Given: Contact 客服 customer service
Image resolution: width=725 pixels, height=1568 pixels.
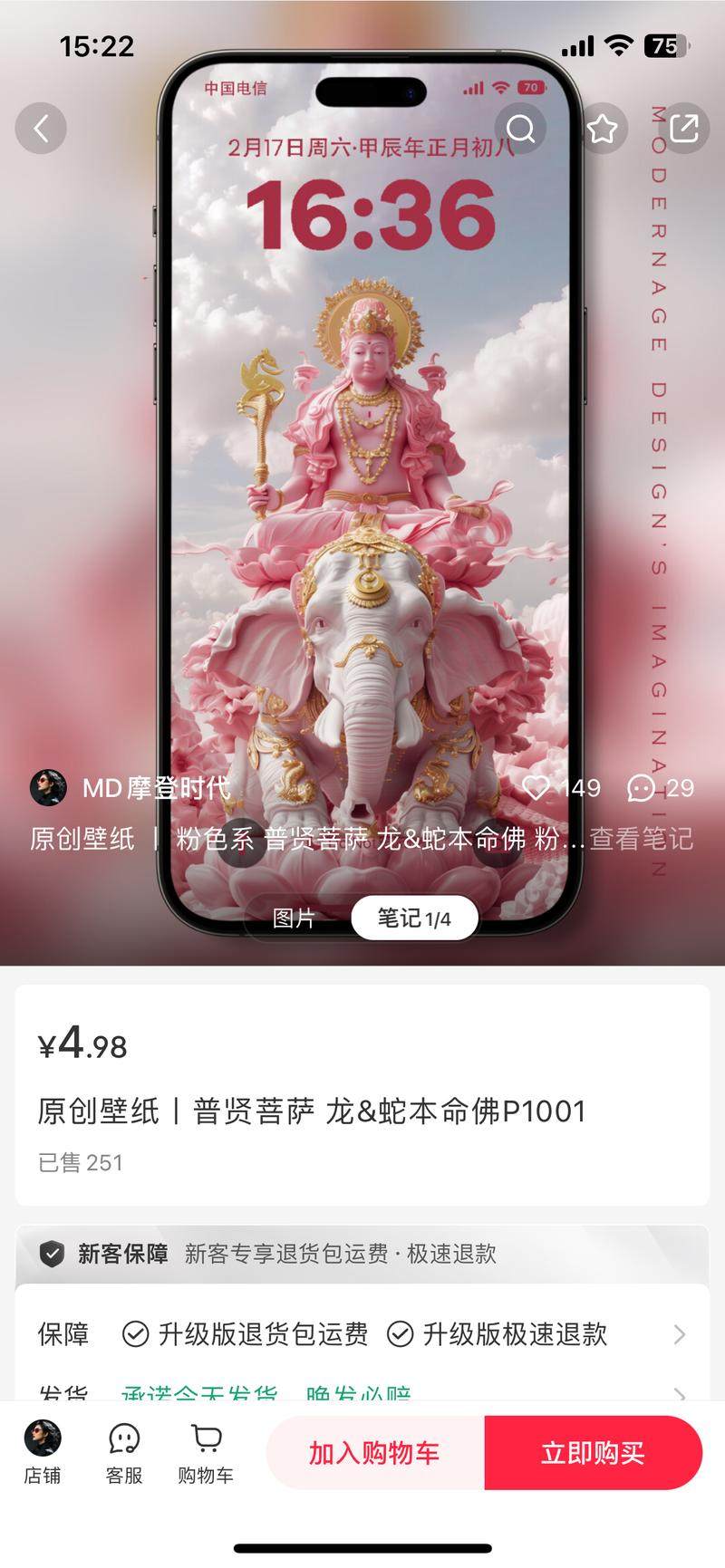Looking at the screenshot, I should [x=124, y=1452].
